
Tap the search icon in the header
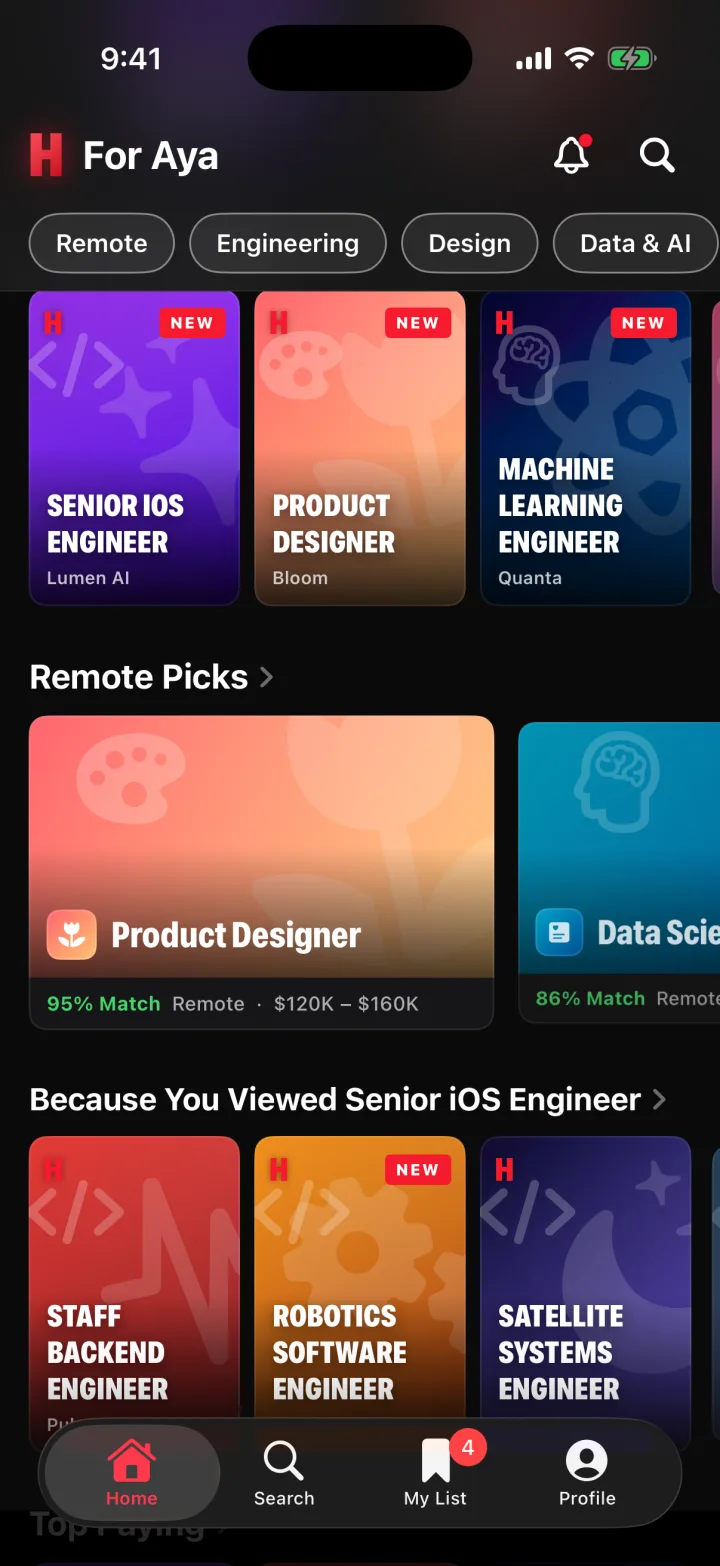click(657, 155)
